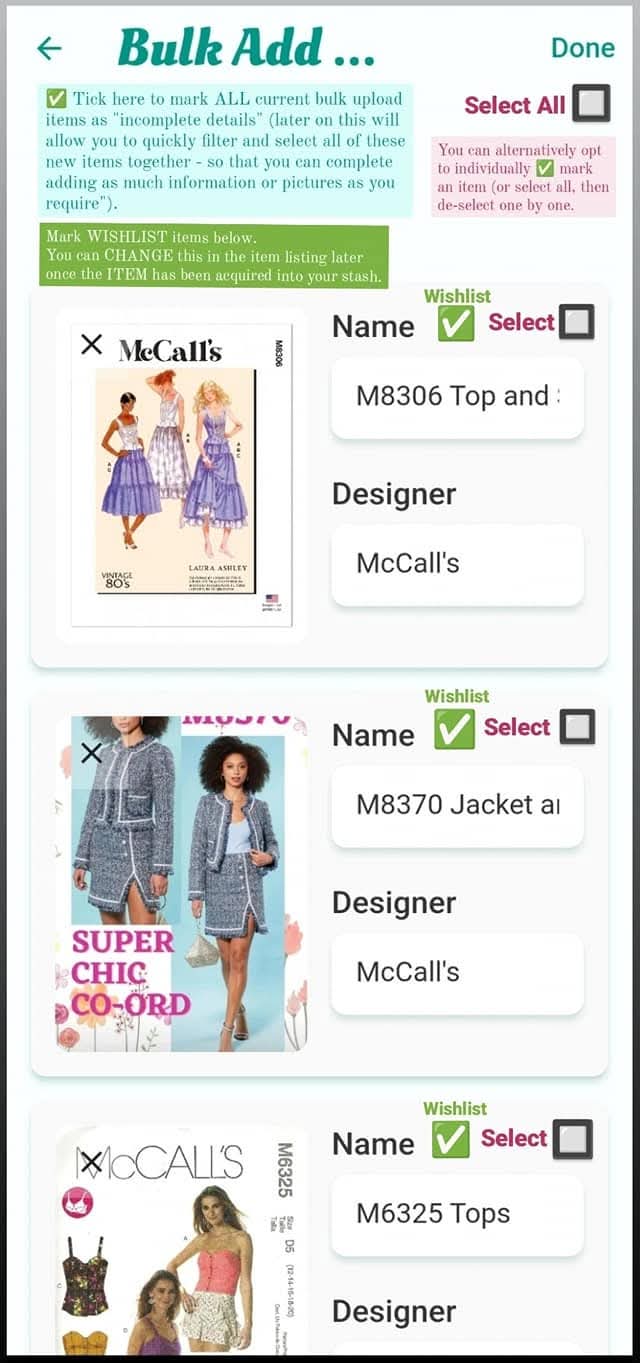The image size is (640, 1363).
Task: Go back using the arrow icon
Action: pos(49,48)
